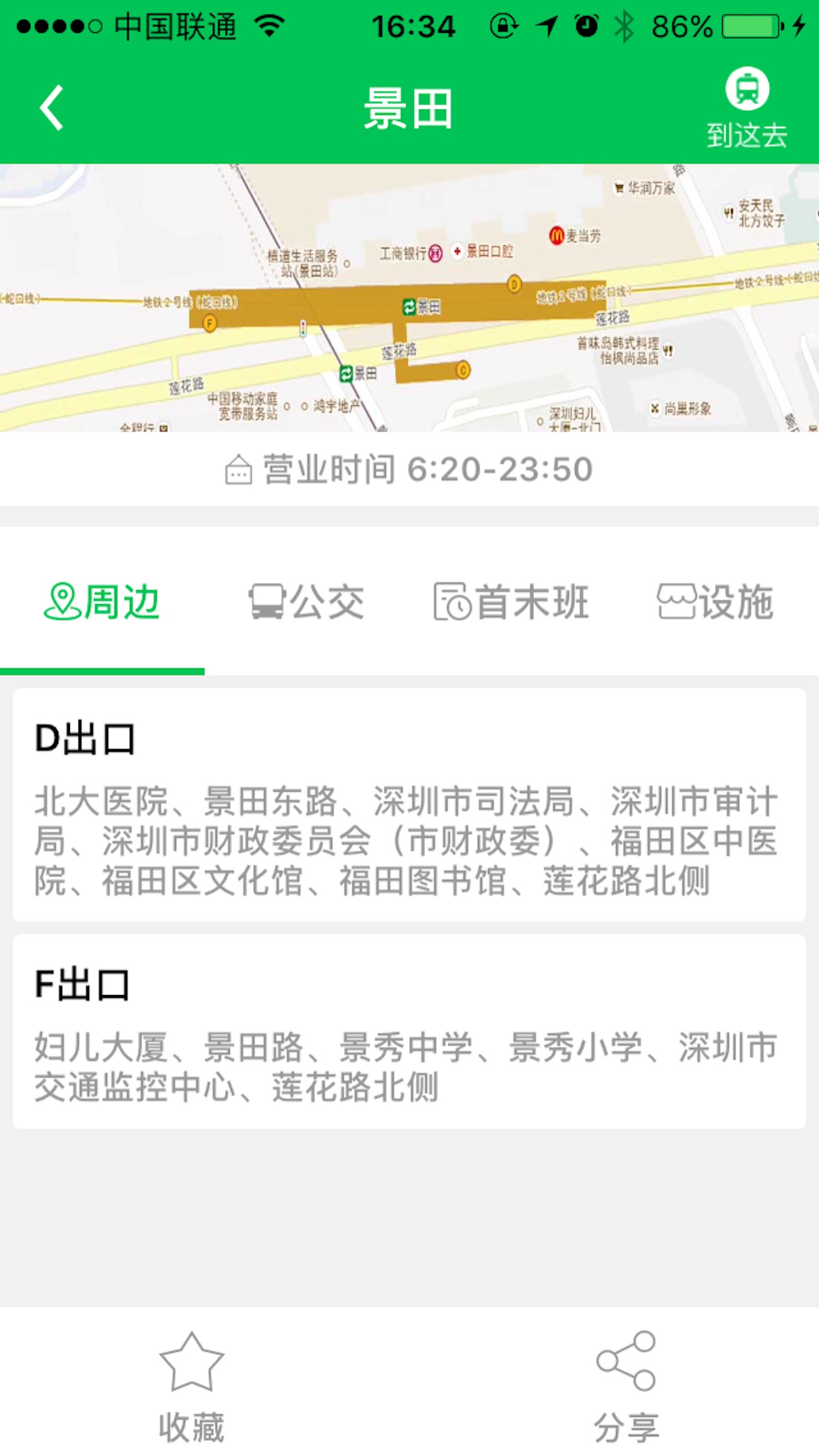Go back using the top-left arrow

pos(51,107)
